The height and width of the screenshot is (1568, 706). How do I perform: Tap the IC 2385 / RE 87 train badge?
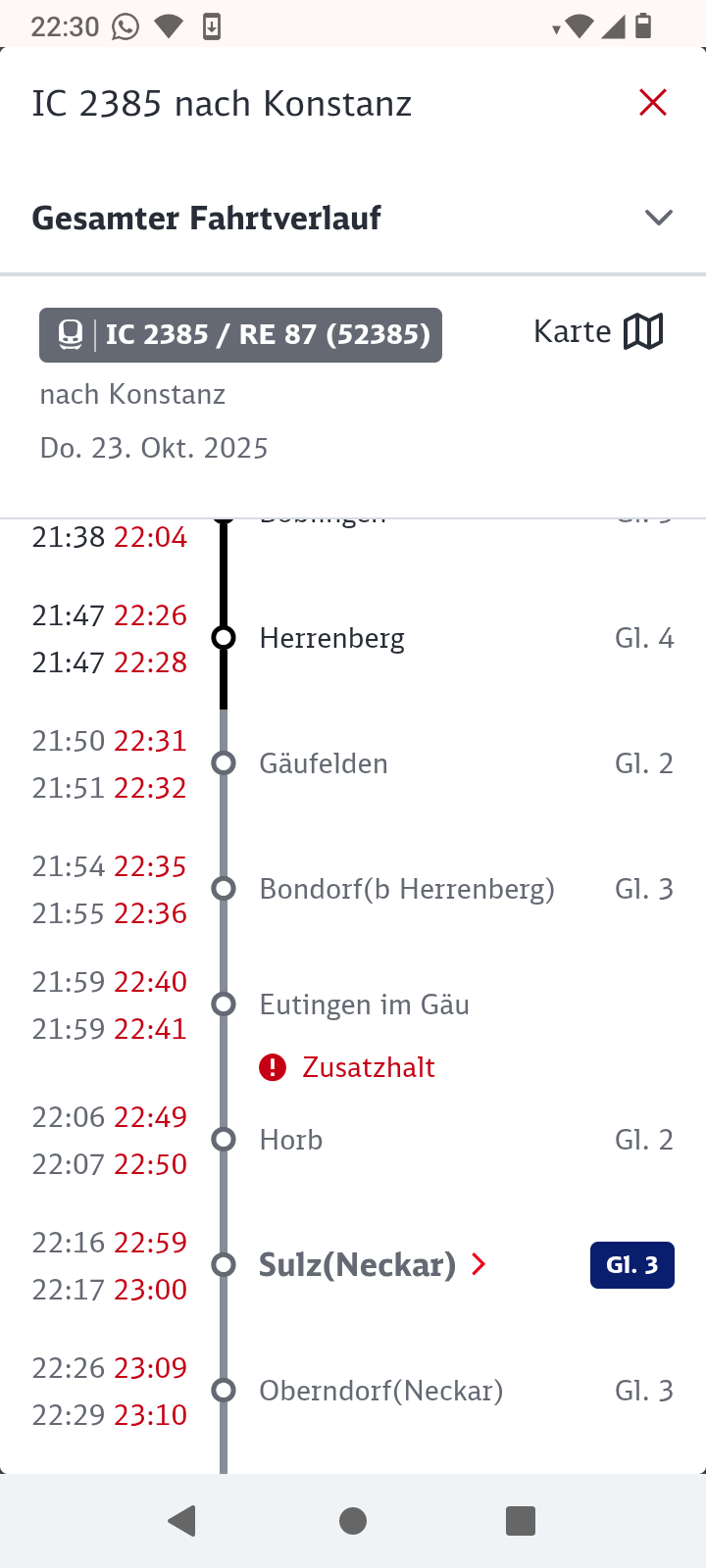(x=240, y=335)
